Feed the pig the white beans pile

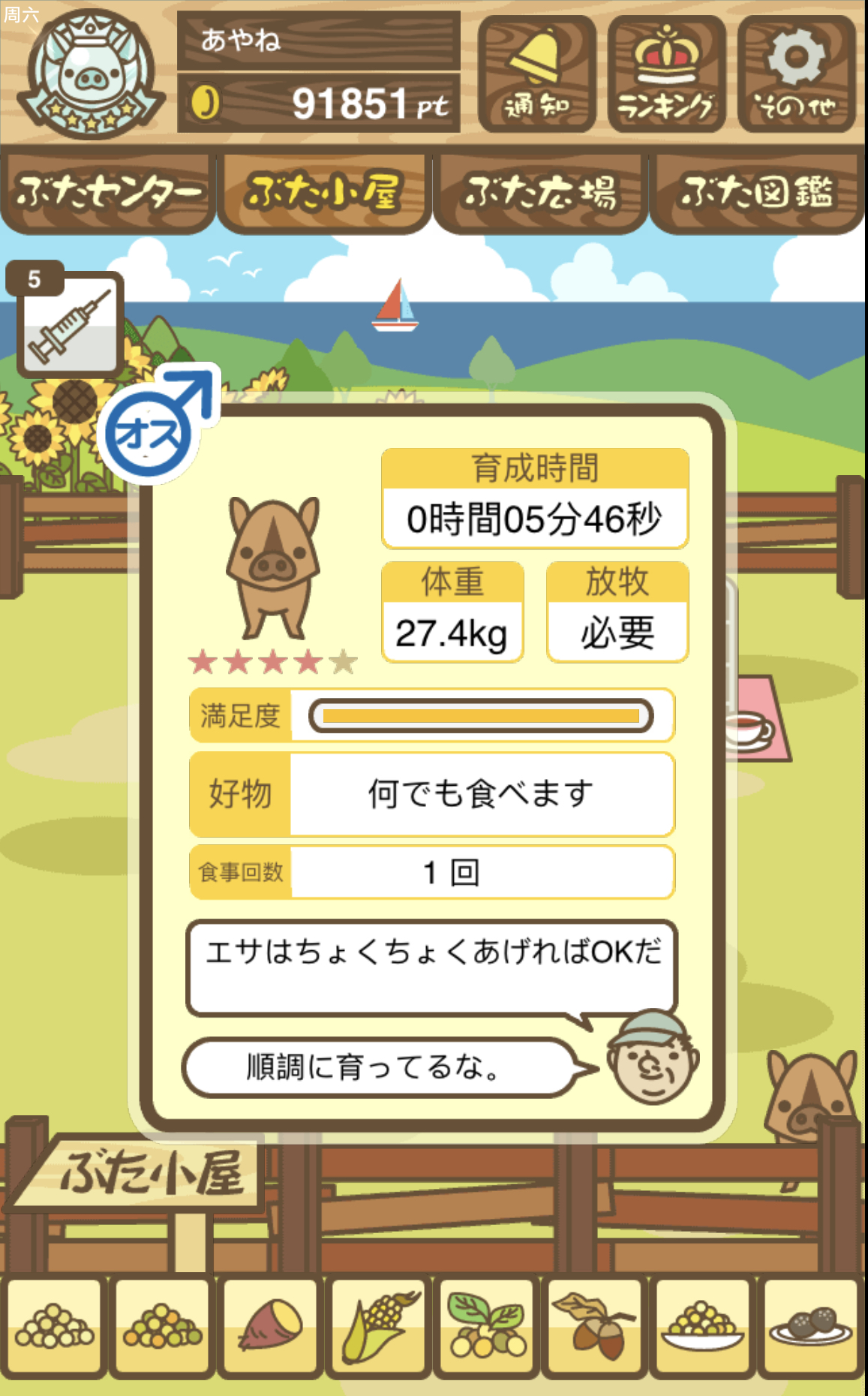coord(54,1327)
